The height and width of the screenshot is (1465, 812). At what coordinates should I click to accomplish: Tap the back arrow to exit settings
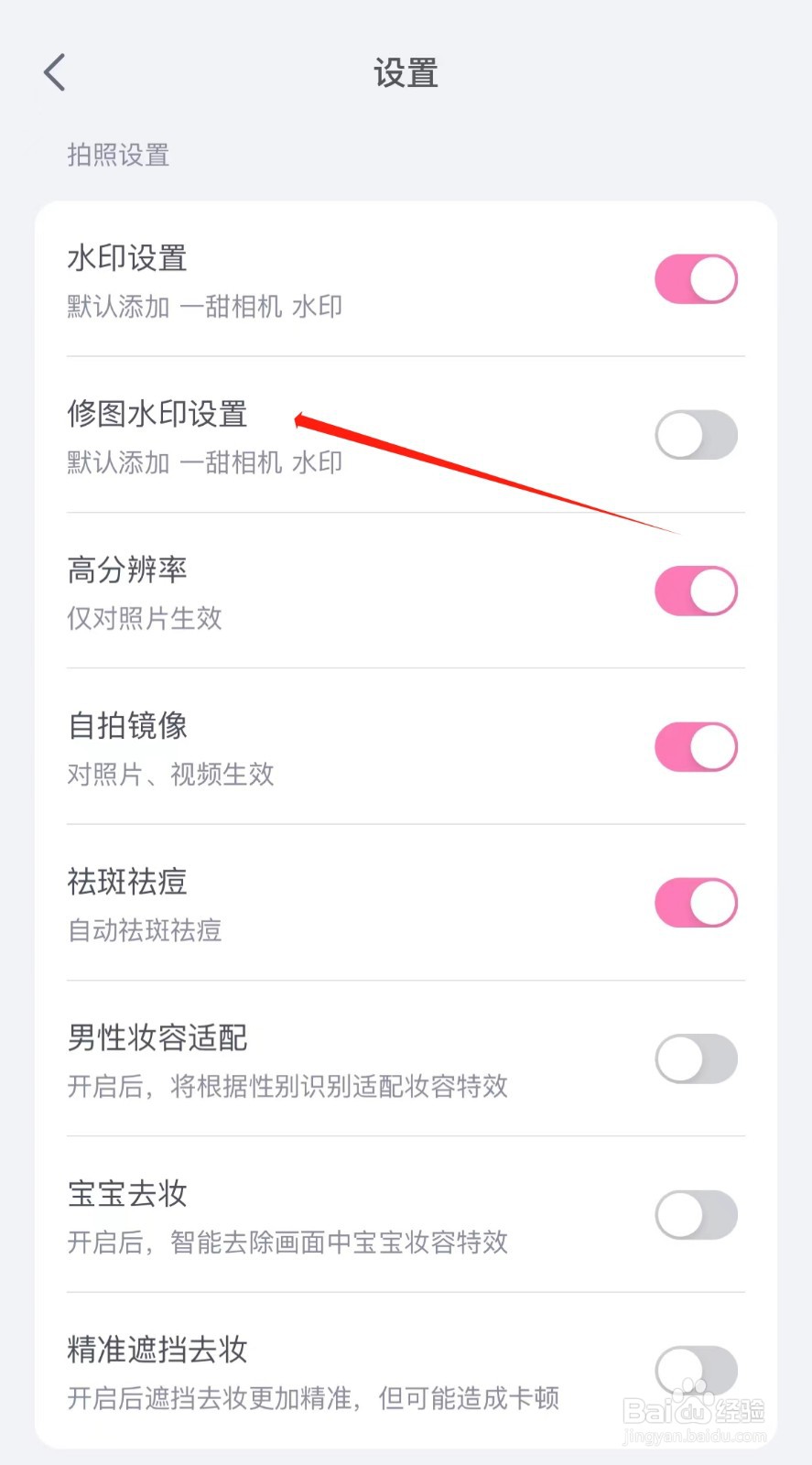point(54,71)
